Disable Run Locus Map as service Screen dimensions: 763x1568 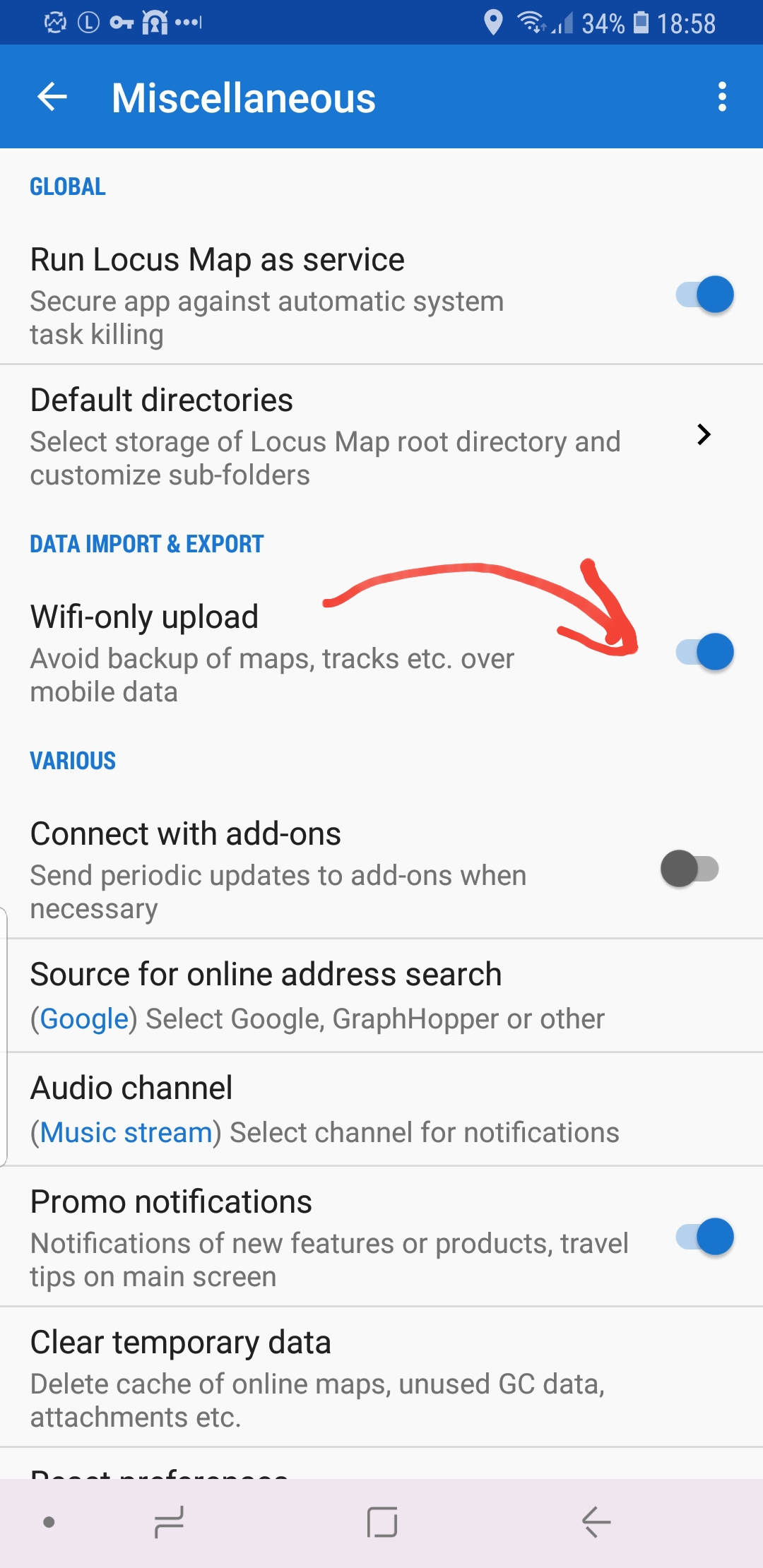tap(704, 295)
